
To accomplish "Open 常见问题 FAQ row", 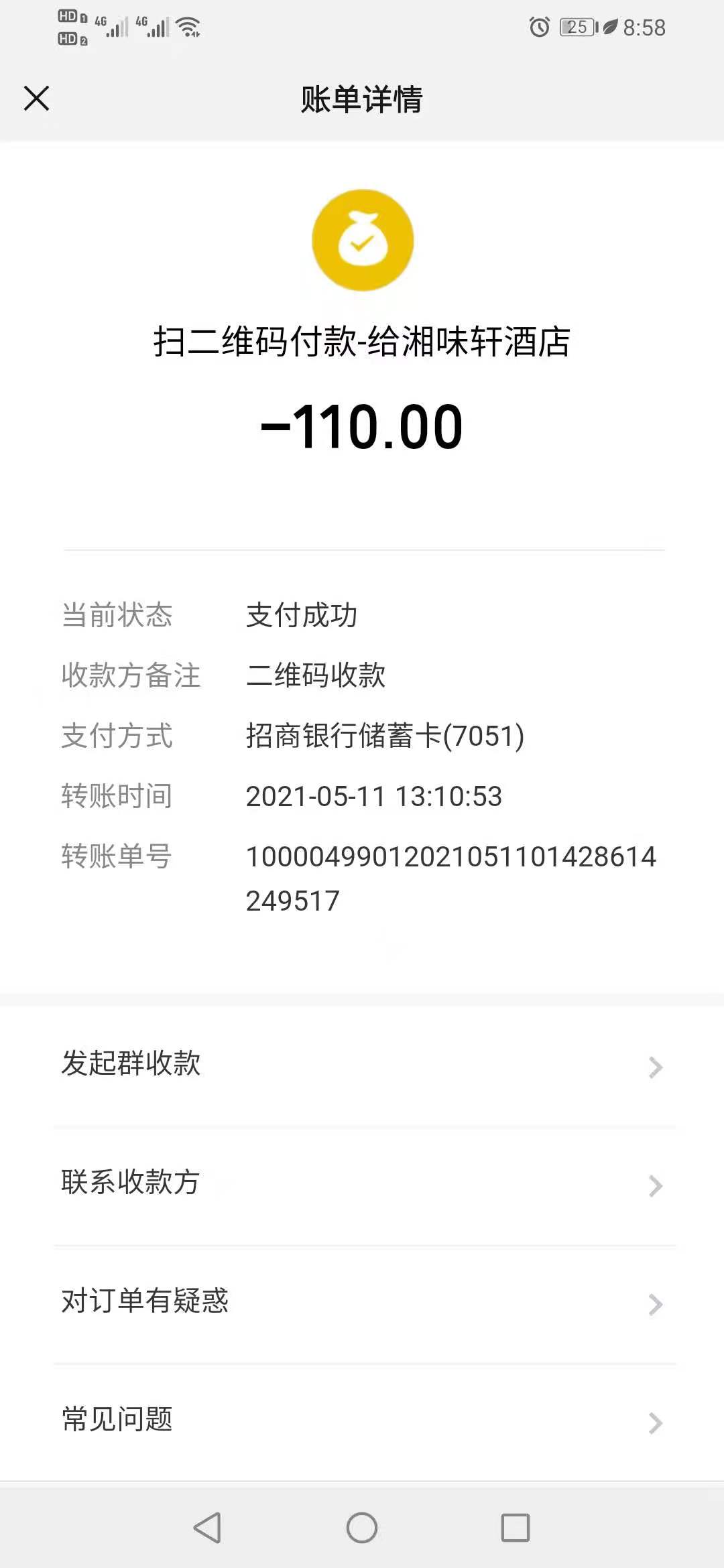I will [x=362, y=1422].
